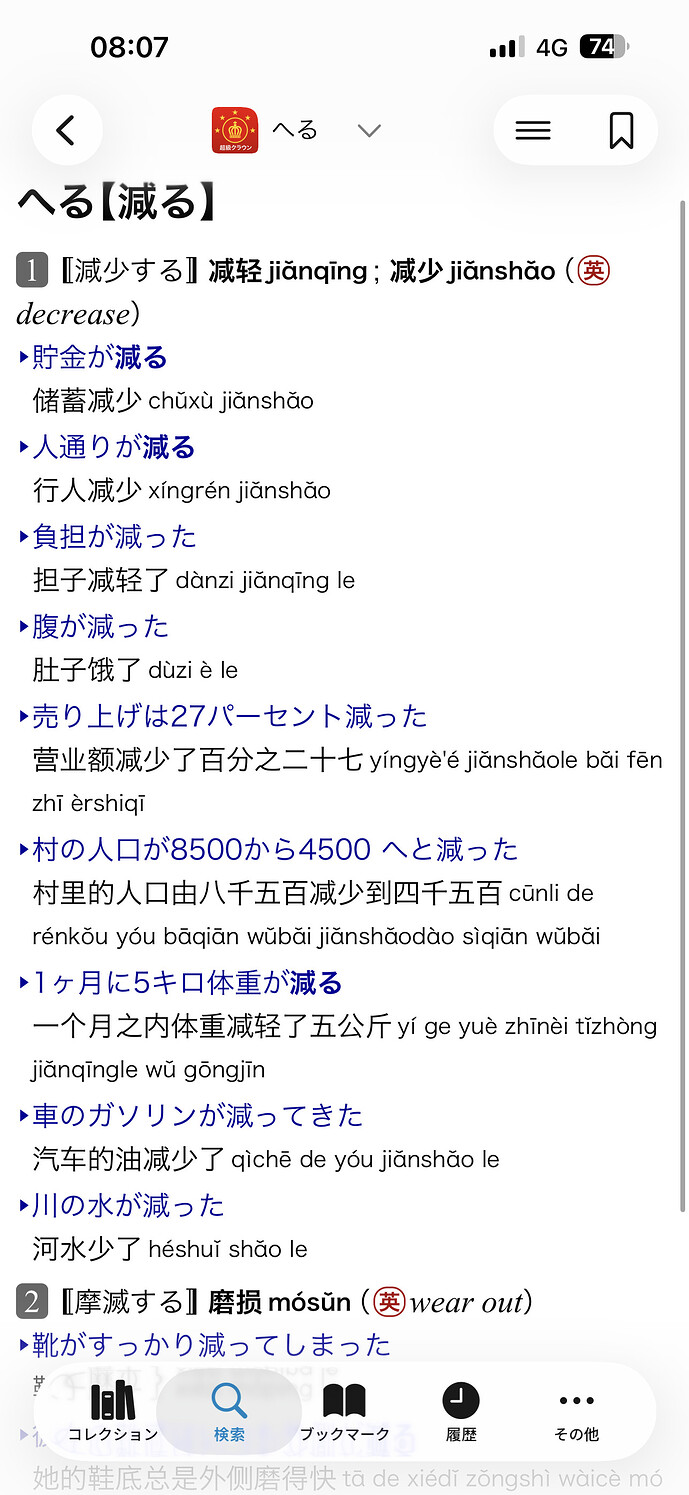
Task: Switch to the 検索 tab
Action: click(x=229, y=1411)
